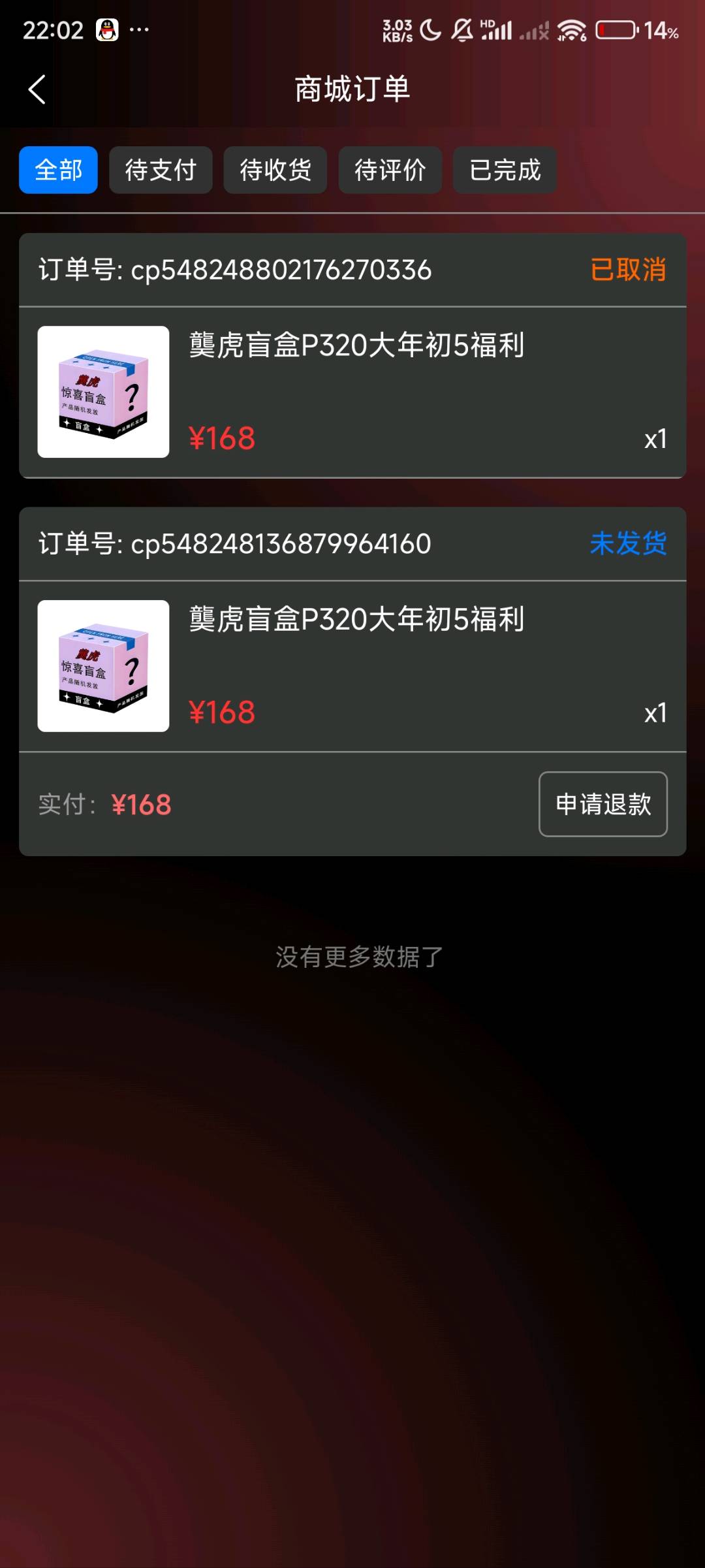Image resolution: width=705 pixels, height=1568 pixels.
Task: Open the ellipsis icon next to QQ indicator
Action: 138,30
